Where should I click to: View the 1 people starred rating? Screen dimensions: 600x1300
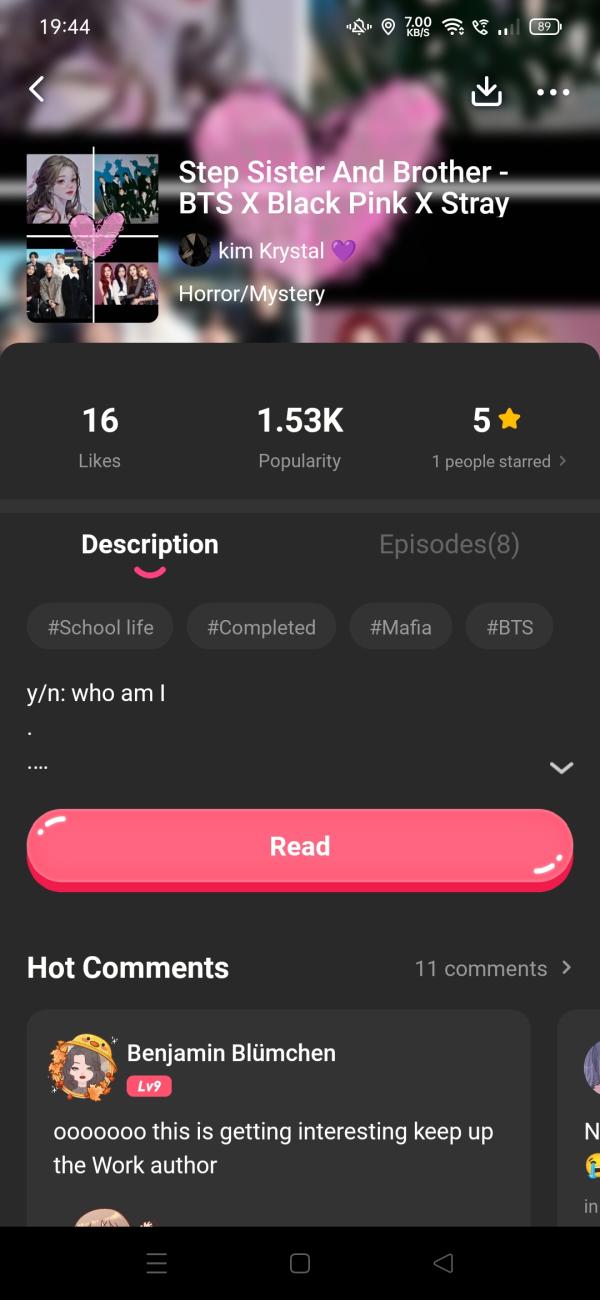498,461
